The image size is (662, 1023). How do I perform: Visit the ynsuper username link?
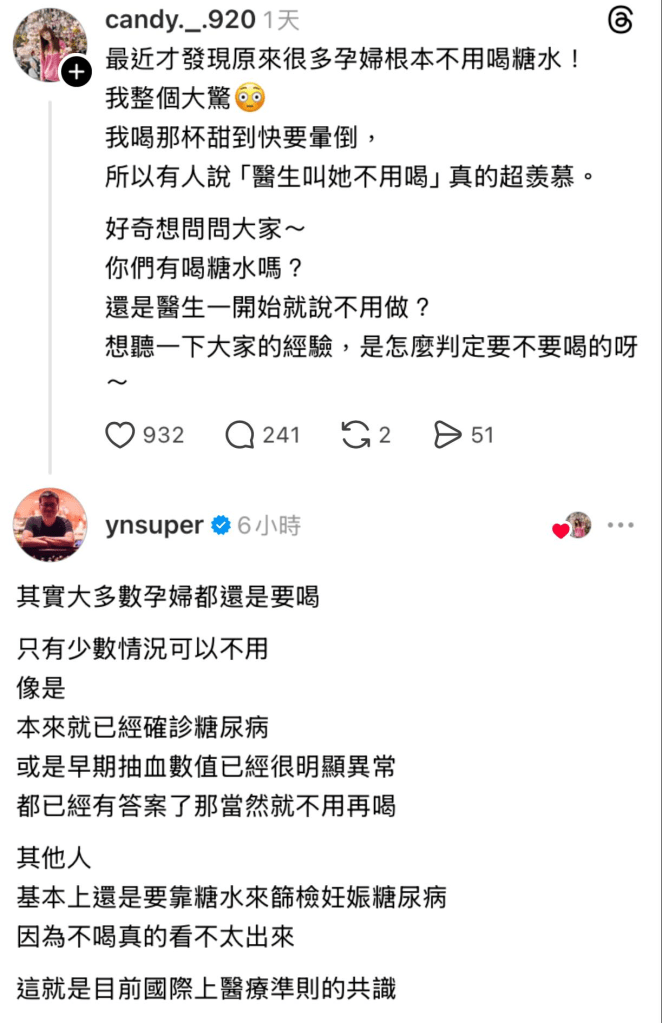pyautogui.click(x=154, y=526)
